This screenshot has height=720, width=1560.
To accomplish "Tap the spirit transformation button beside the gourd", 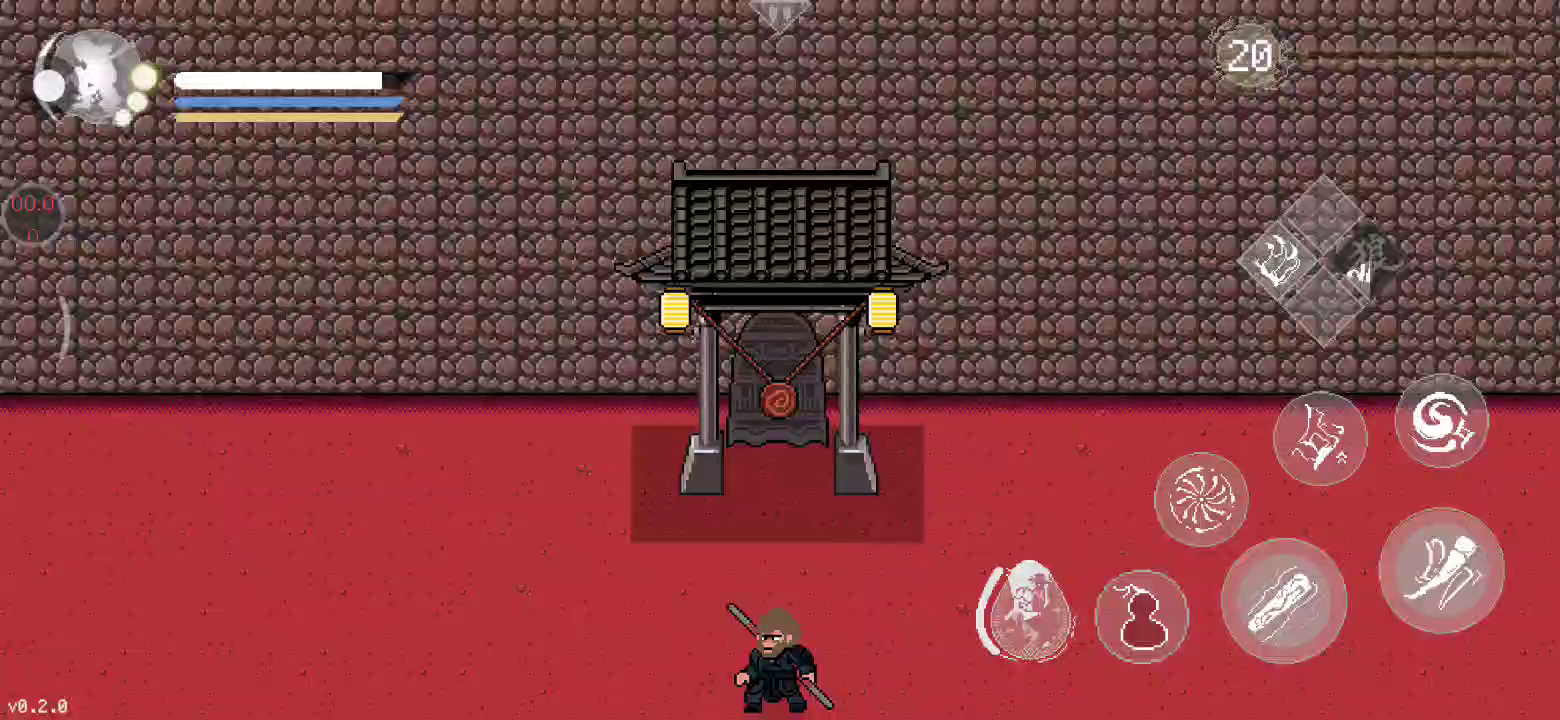I will pyautogui.click(x=1026, y=611).
